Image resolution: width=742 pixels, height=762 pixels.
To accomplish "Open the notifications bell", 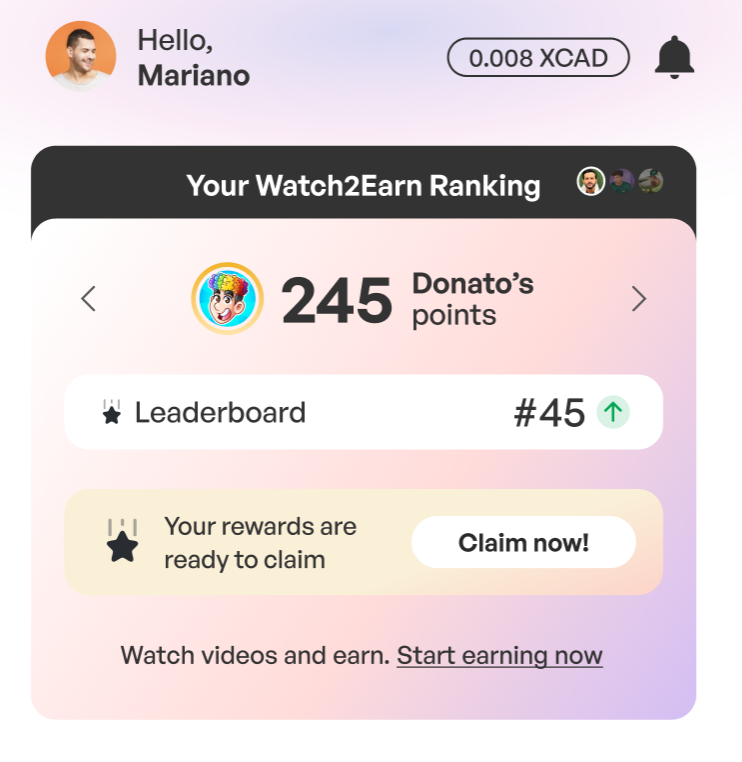I will pyautogui.click(x=674, y=57).
